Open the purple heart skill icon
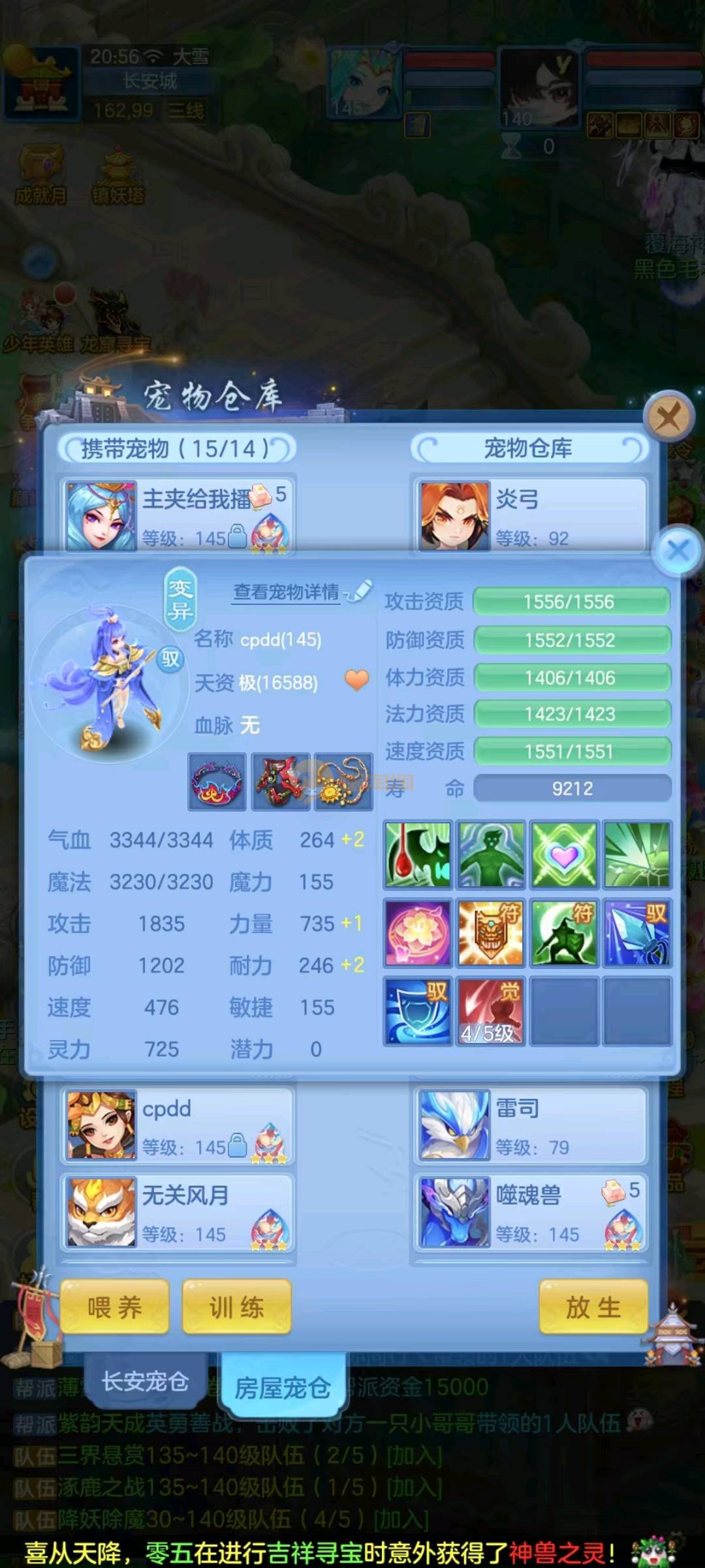The width and height of the screenshot is (705, 1568). click(x=564, y=855)
